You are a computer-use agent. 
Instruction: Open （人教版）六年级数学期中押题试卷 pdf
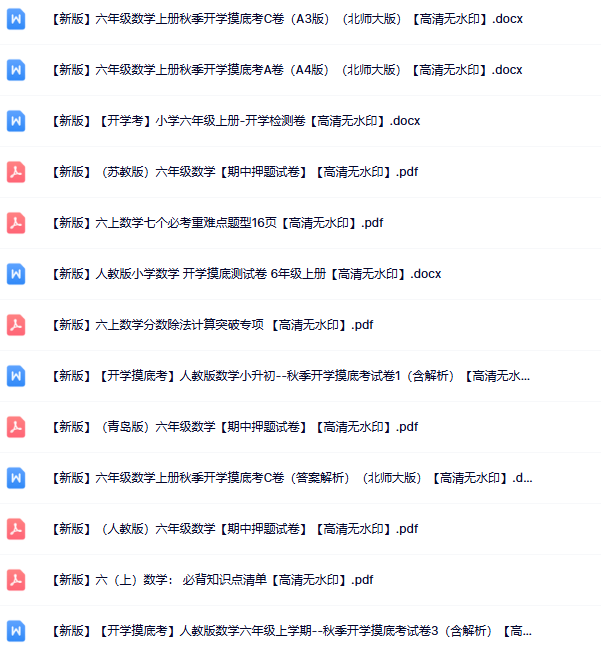[233, 529]
